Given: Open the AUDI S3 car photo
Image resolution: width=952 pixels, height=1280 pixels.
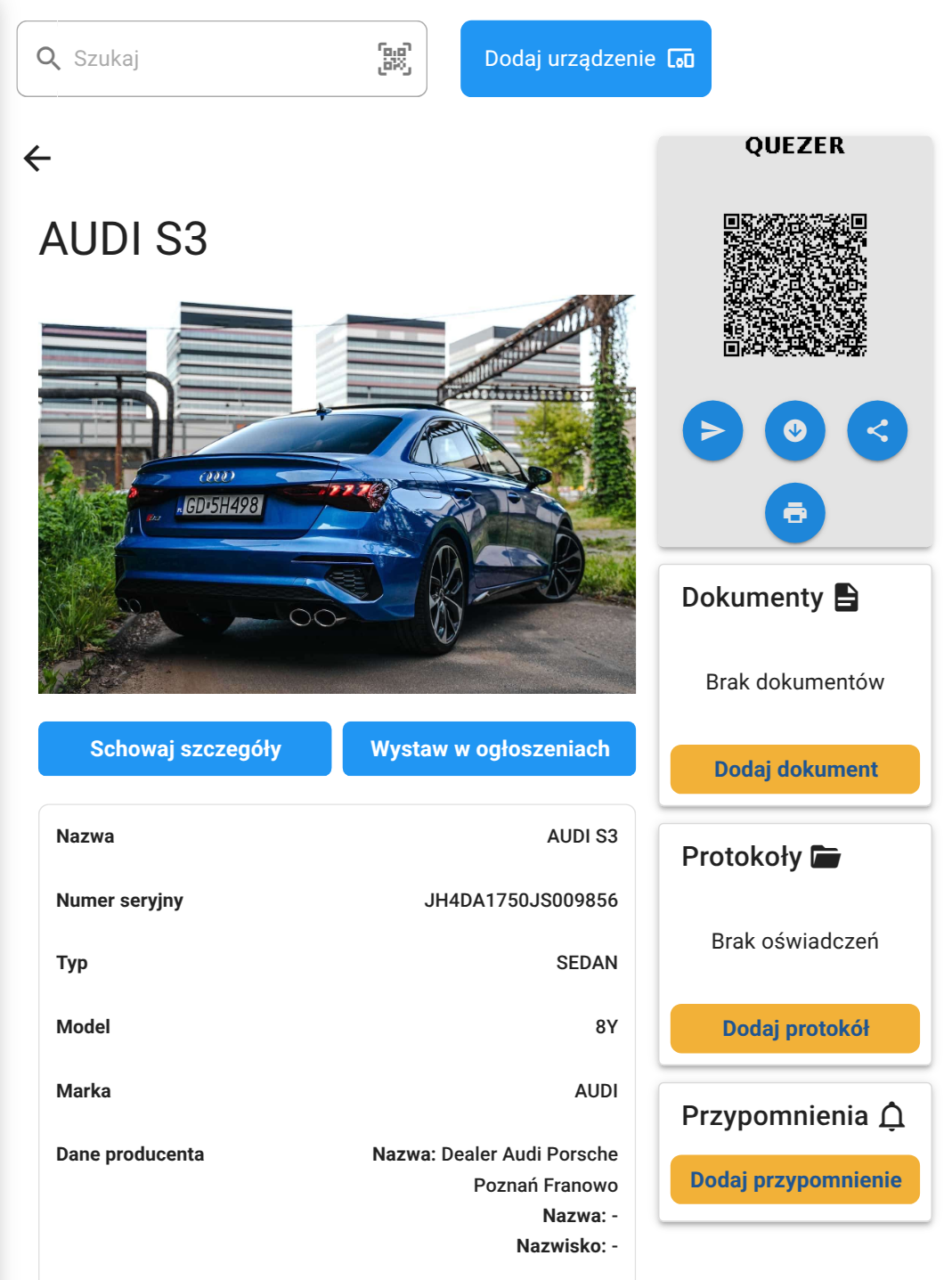Looking at the screenshot, I should coord(337,494).
